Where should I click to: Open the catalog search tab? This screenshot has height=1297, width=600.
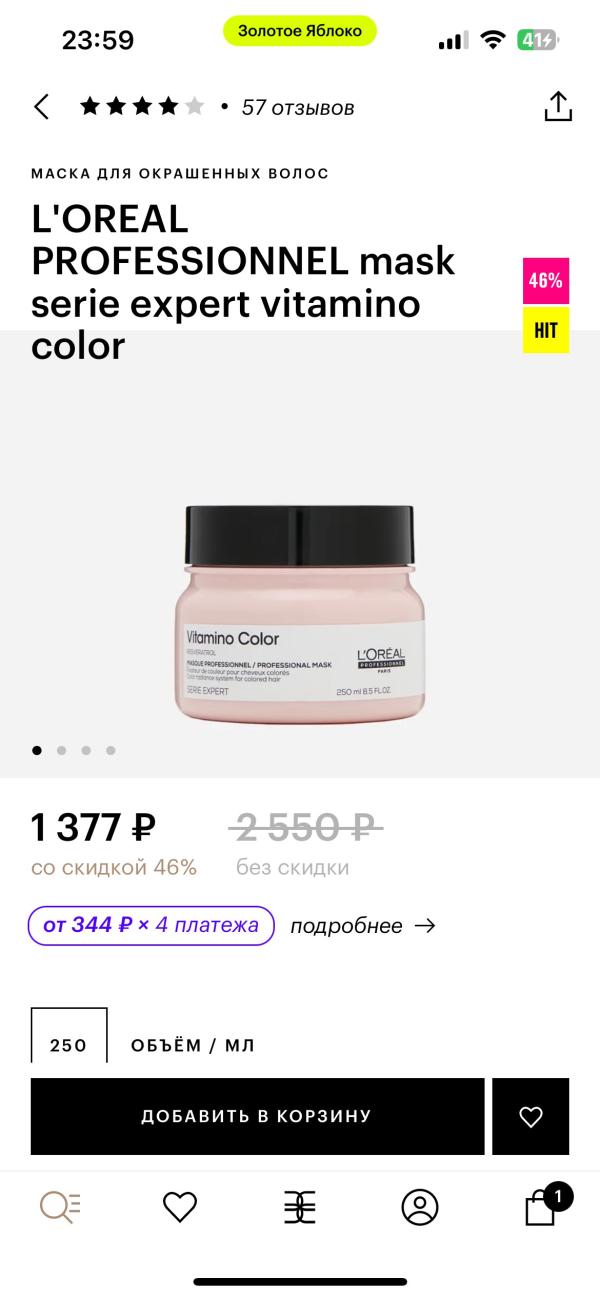[60, 1208]
